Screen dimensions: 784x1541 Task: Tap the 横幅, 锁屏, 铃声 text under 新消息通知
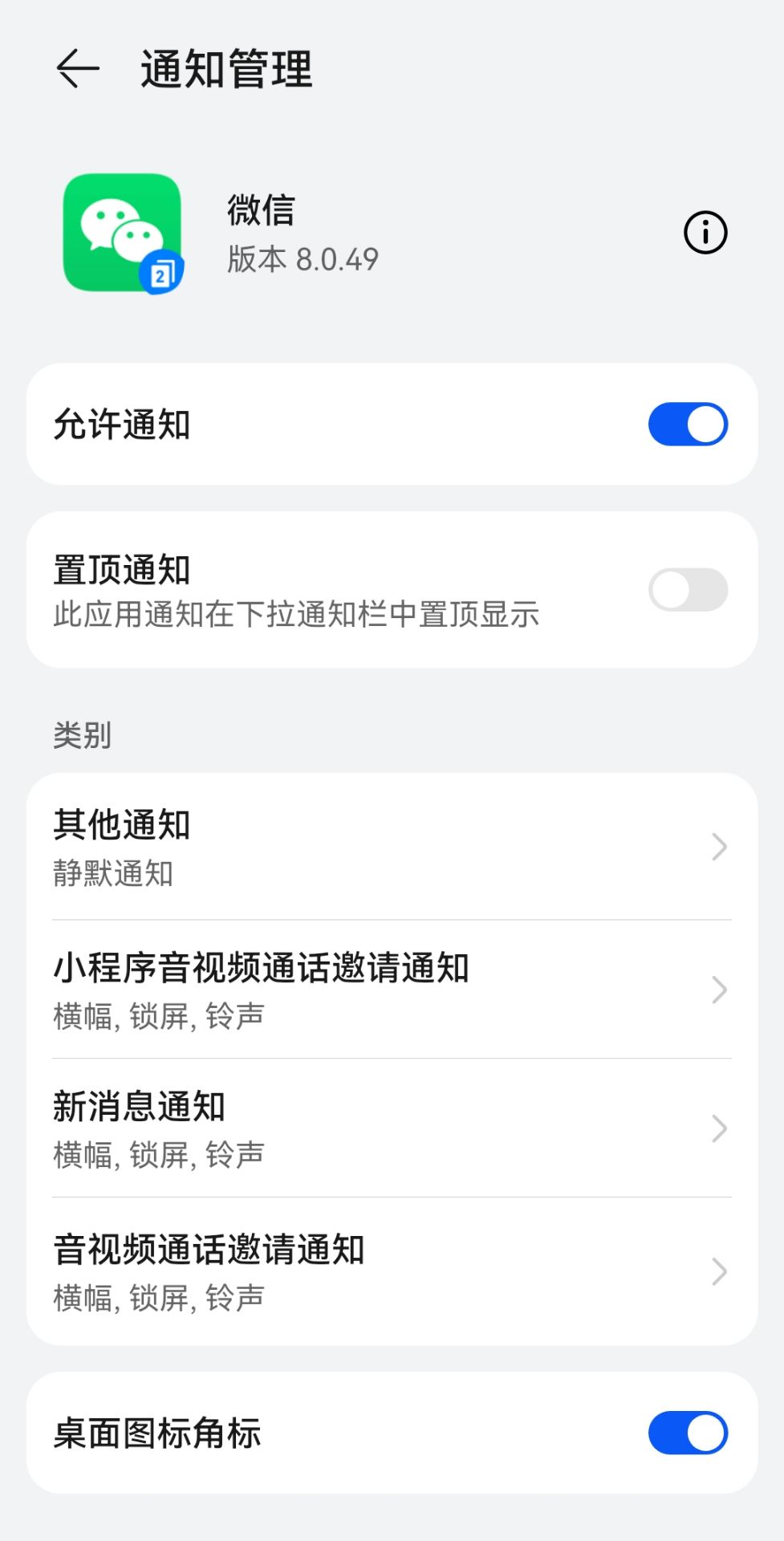(158, 1154)
